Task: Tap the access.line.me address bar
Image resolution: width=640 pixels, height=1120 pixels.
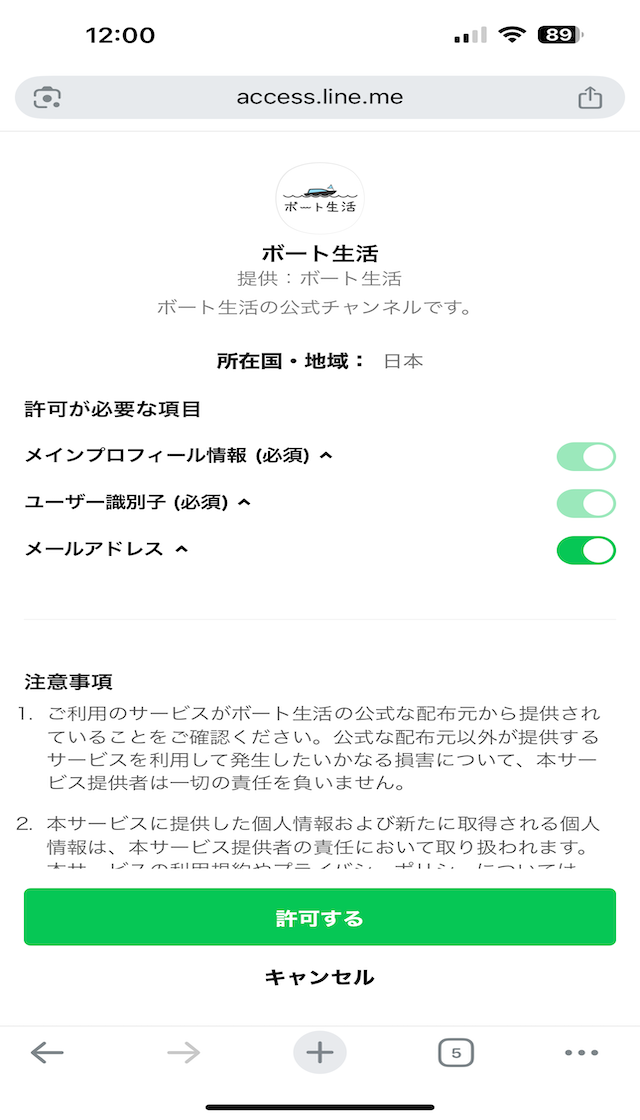Action: click(320, 97)
